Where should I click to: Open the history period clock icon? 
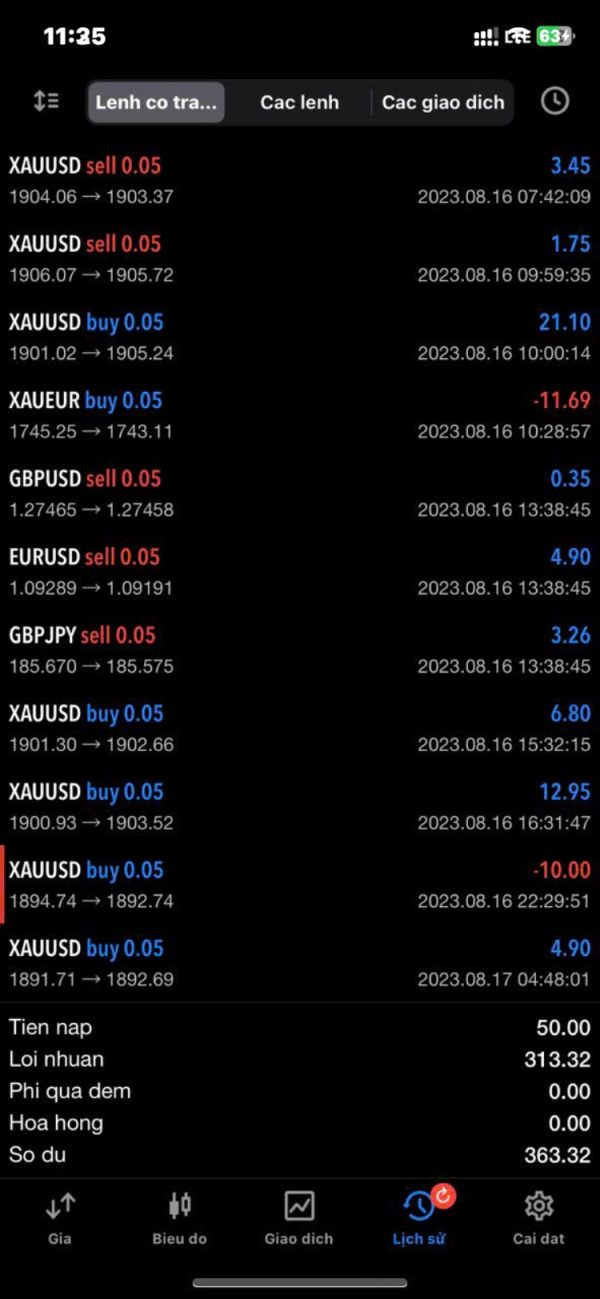tap(554, 101)
